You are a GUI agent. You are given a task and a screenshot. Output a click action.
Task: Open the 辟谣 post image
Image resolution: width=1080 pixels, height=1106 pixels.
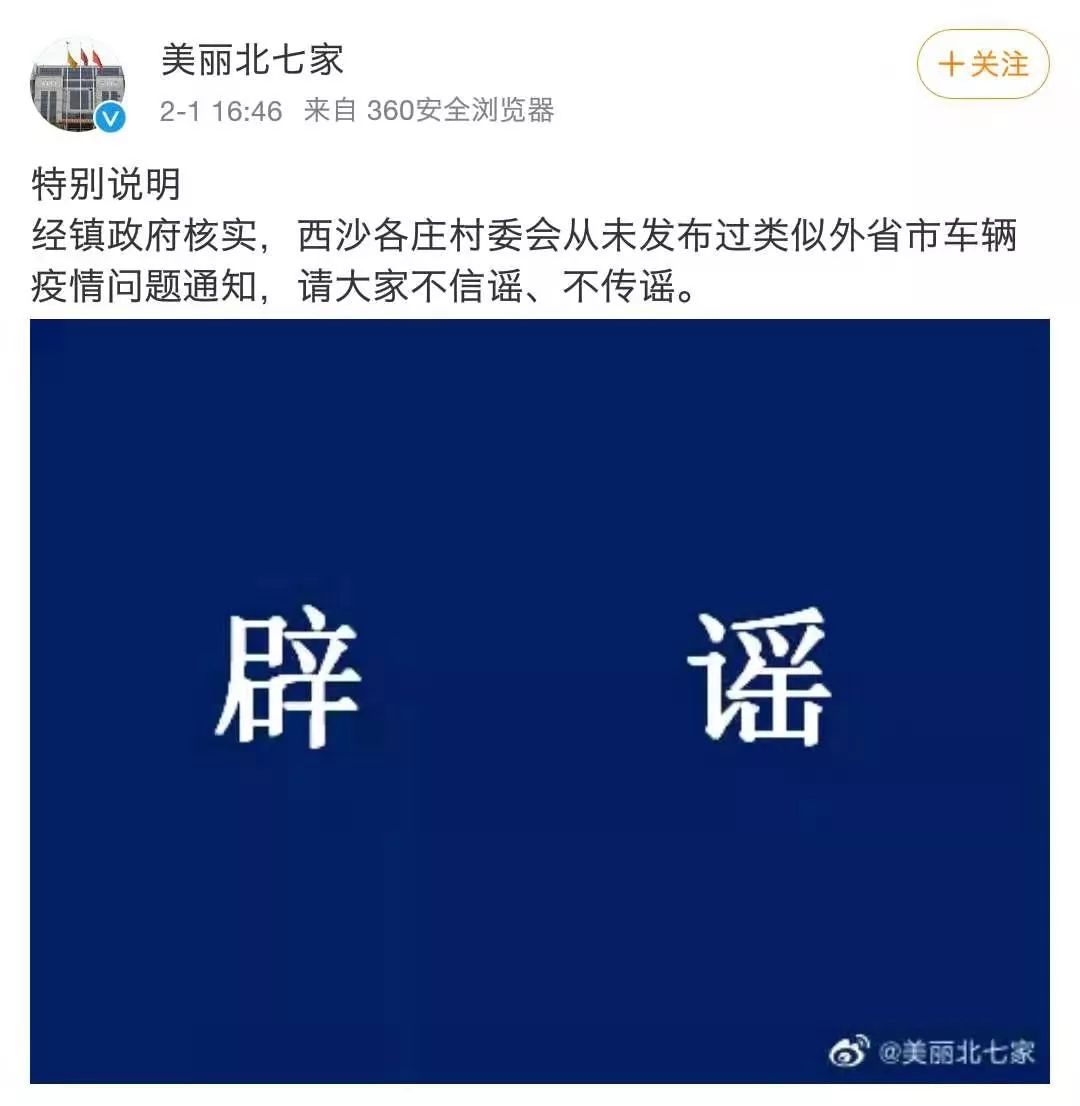click(540, 700)
